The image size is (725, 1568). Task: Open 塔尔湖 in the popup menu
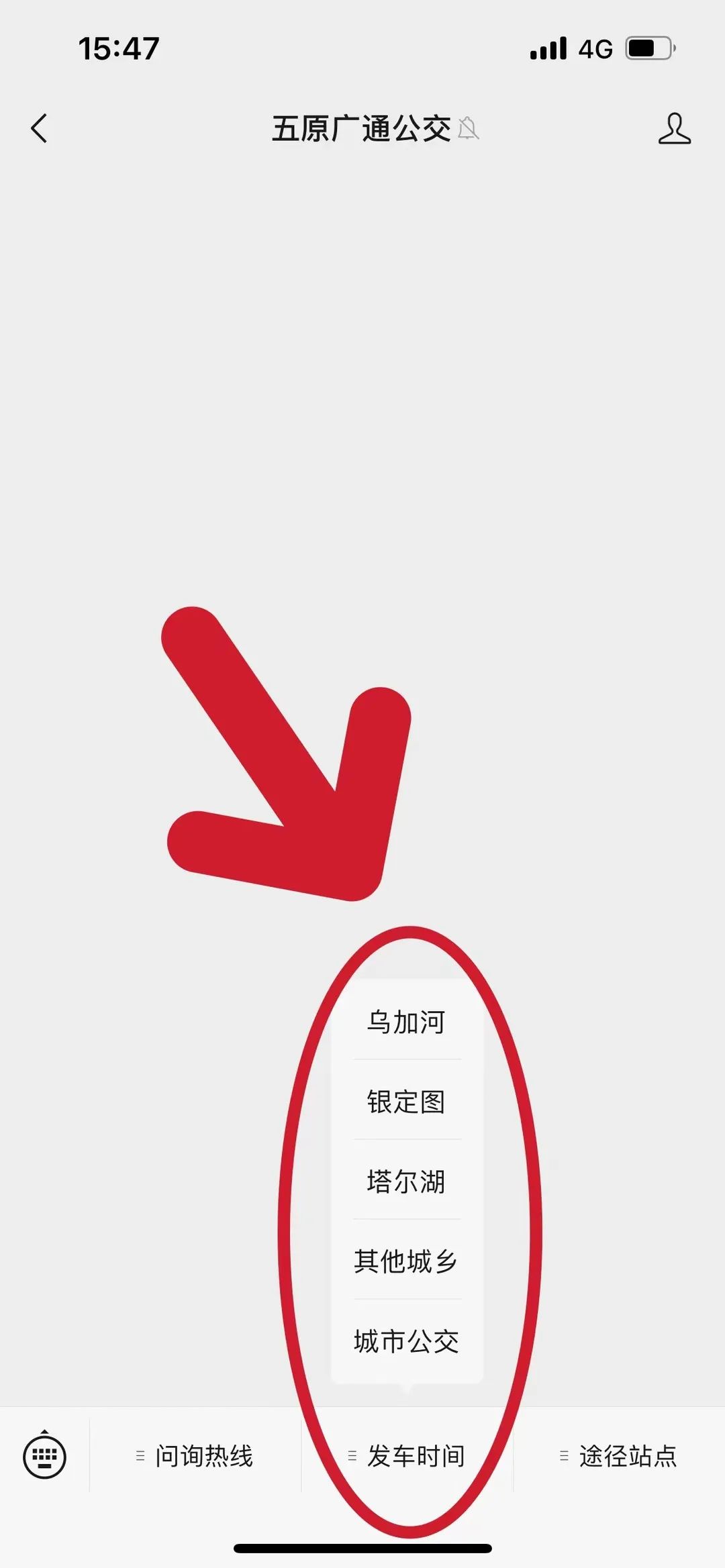(x=407, y=1181)
